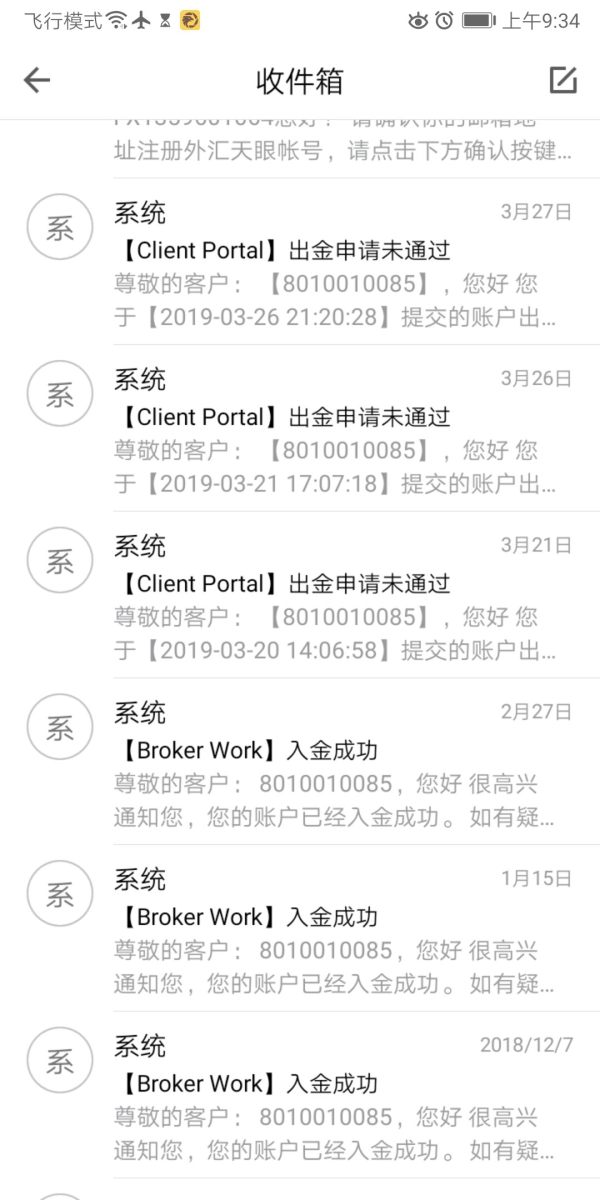This screenshot has height=1200, width=600.
Task: Open the system message dated 3月27日
Action: [340, 262]
